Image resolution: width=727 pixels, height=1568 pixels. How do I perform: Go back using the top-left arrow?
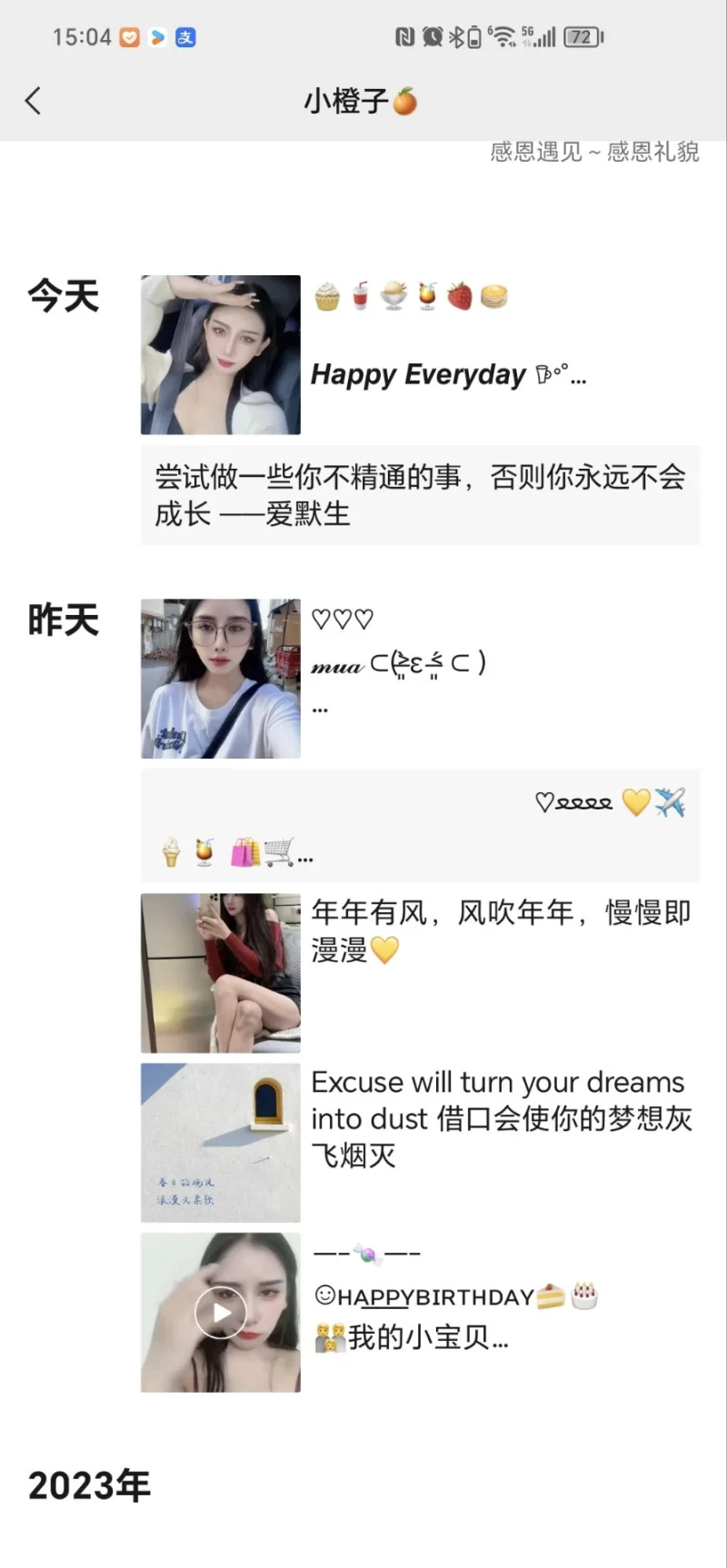pos(34,101)
